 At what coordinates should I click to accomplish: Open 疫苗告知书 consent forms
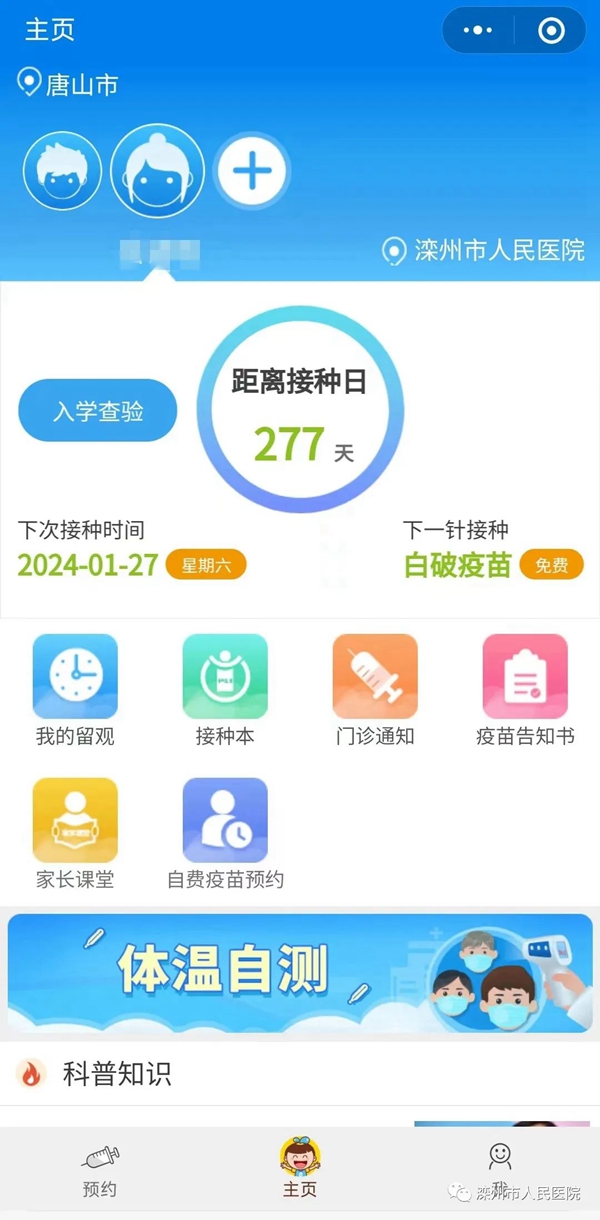(x=525, y=690)
